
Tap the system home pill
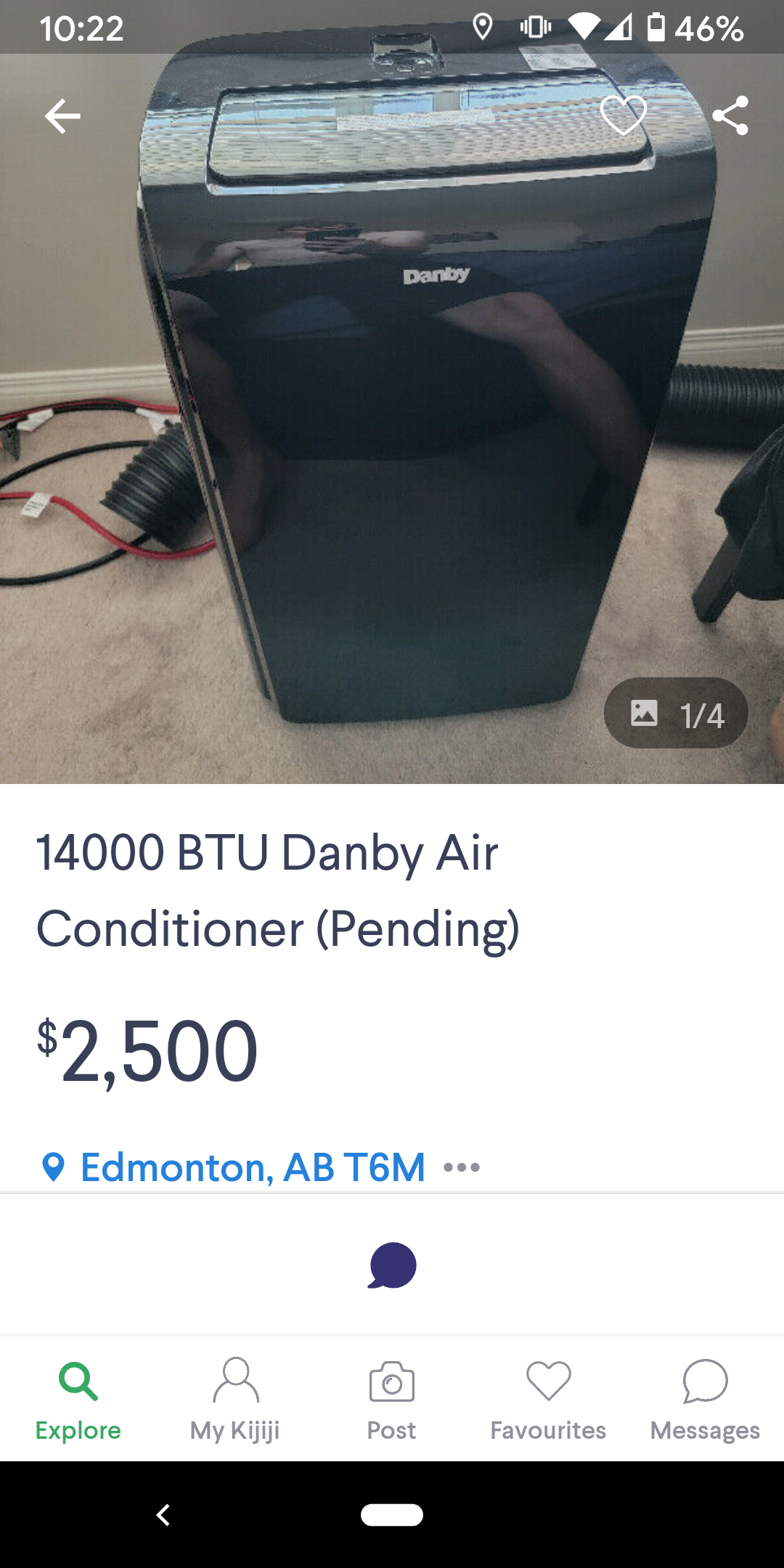(392, 1515)
